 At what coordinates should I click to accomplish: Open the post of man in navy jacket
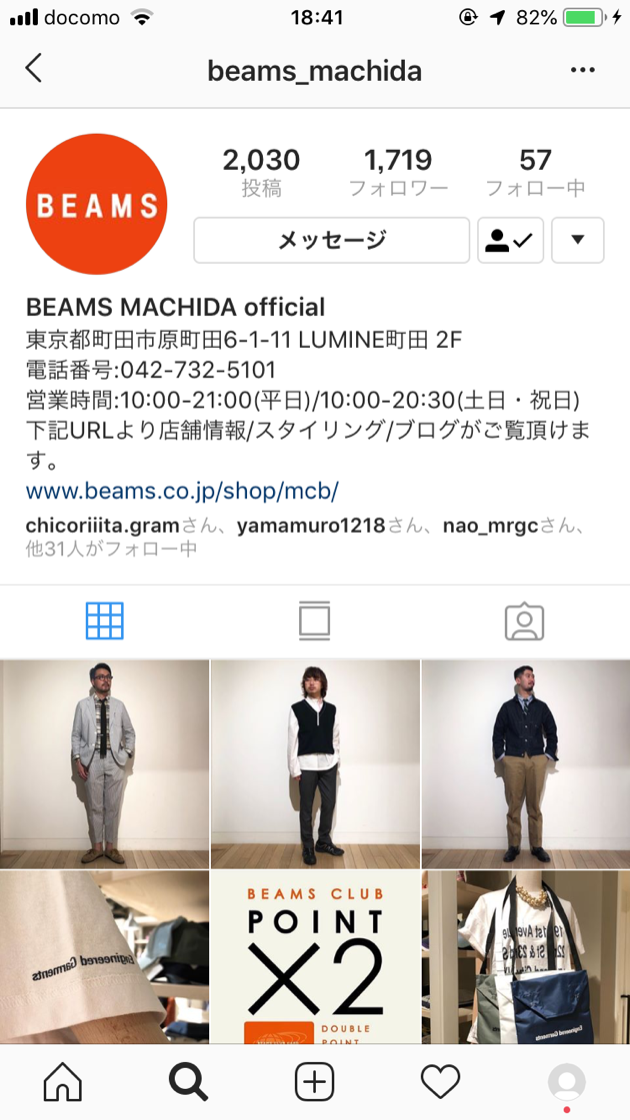click(x=526, y=764)
